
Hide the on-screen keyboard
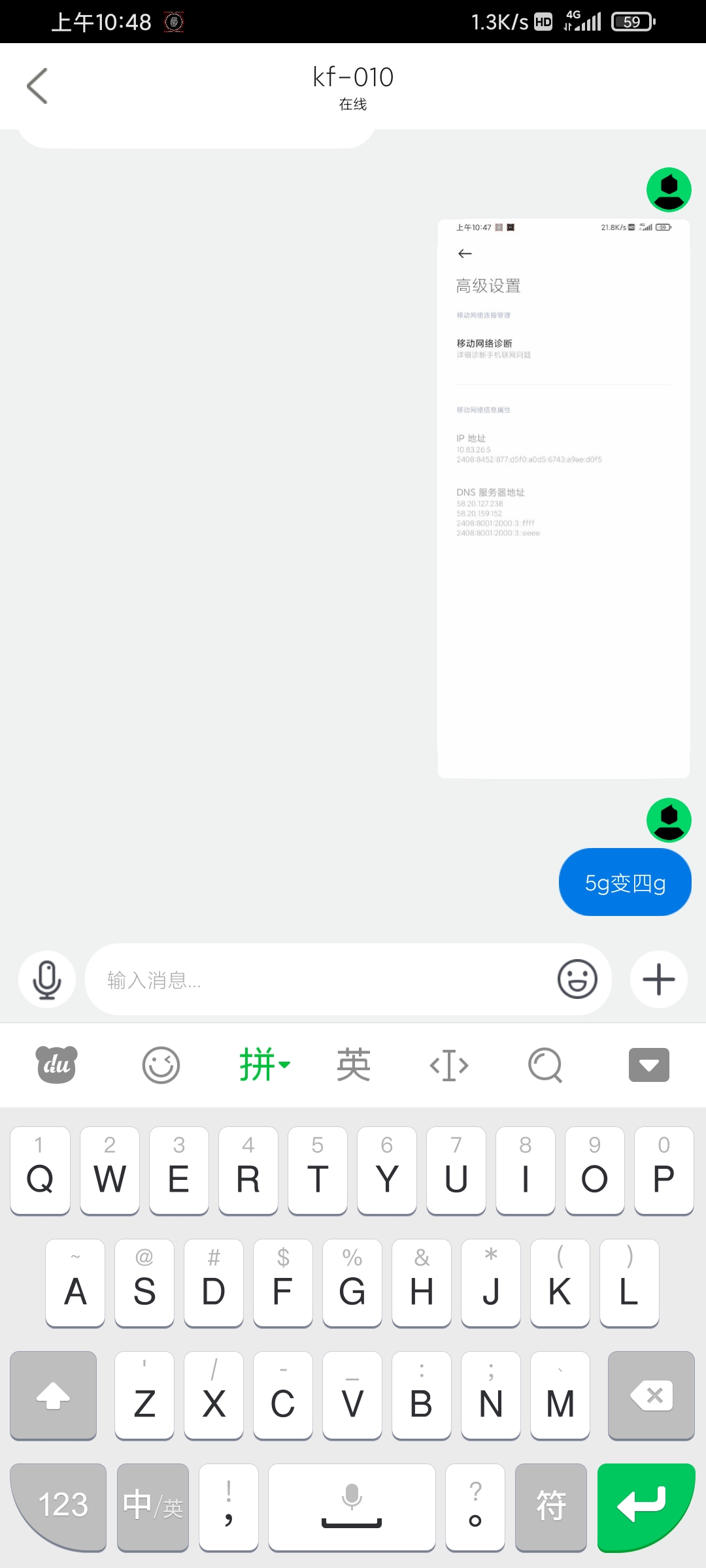click(x=649, y=1065)
